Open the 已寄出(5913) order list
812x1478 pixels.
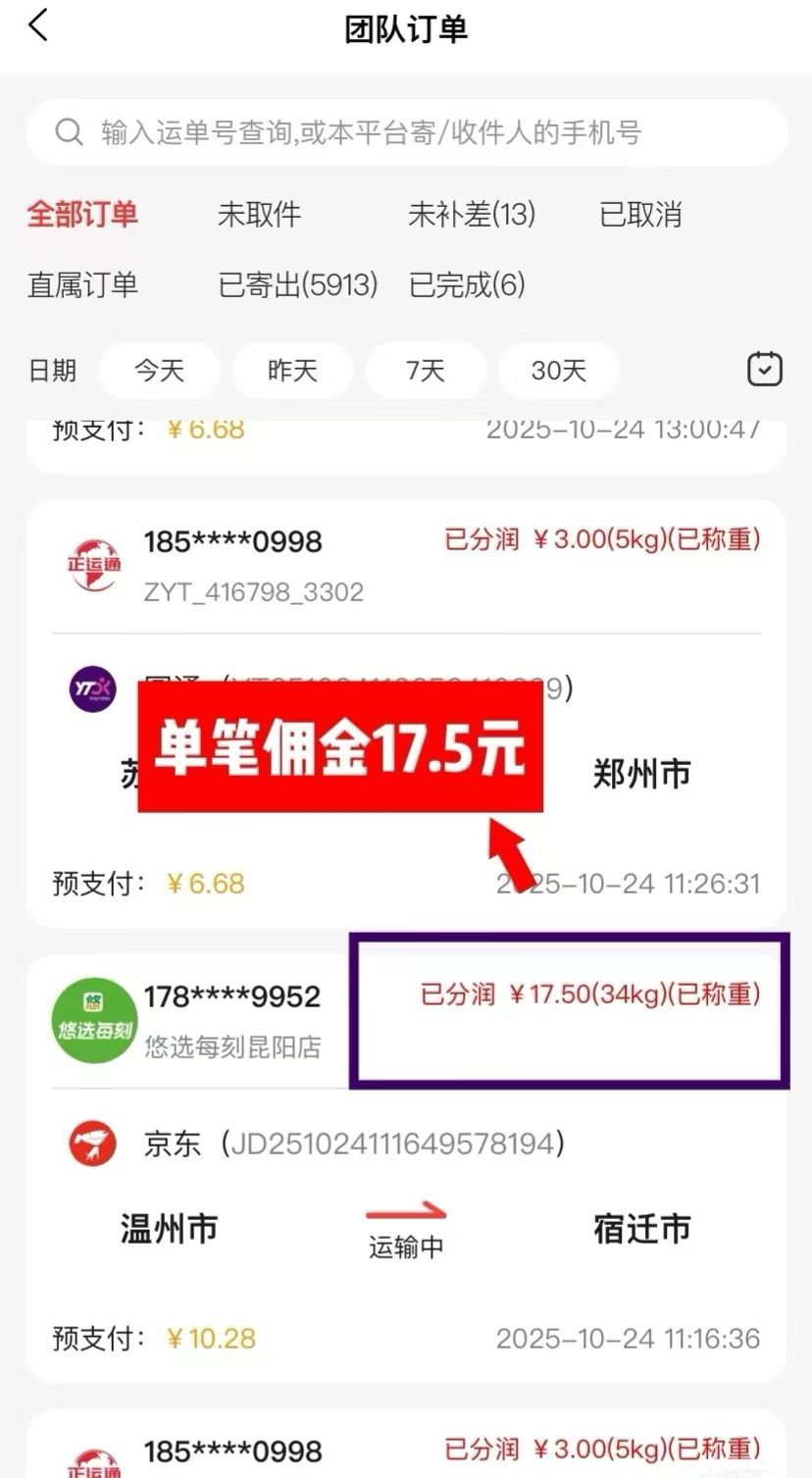[x=298, y=285]
